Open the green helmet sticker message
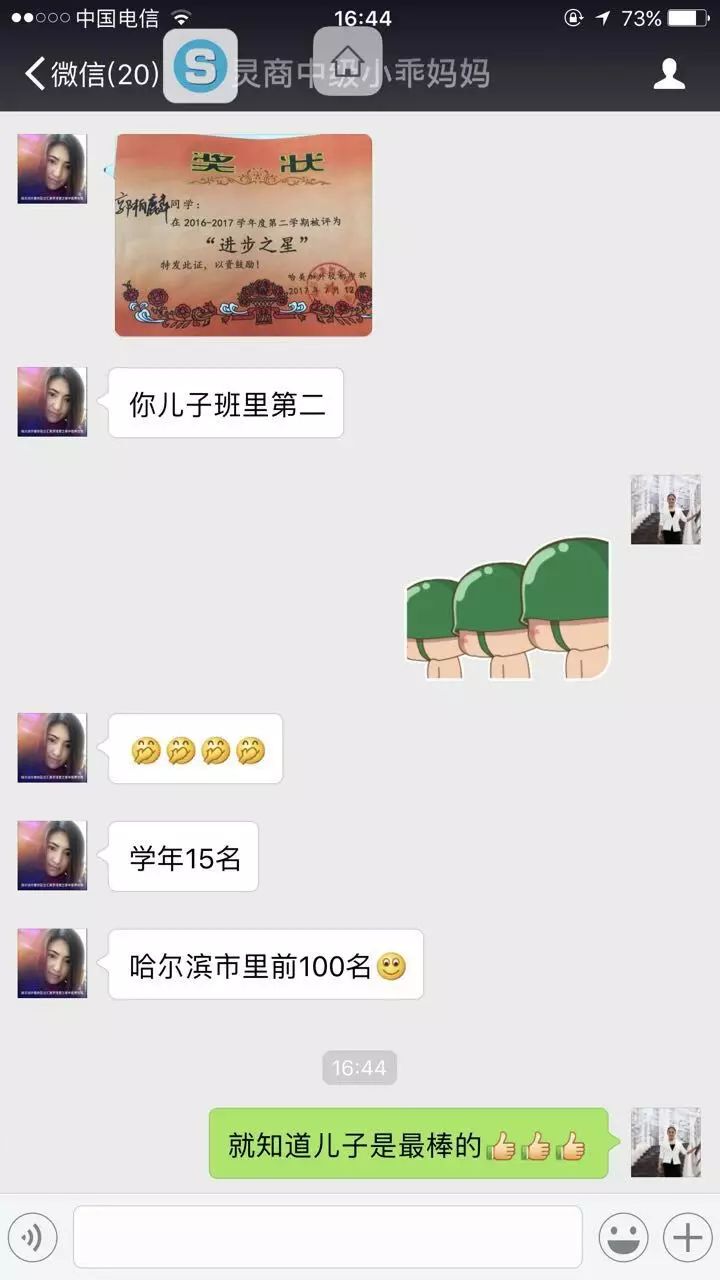 (508, 608)
